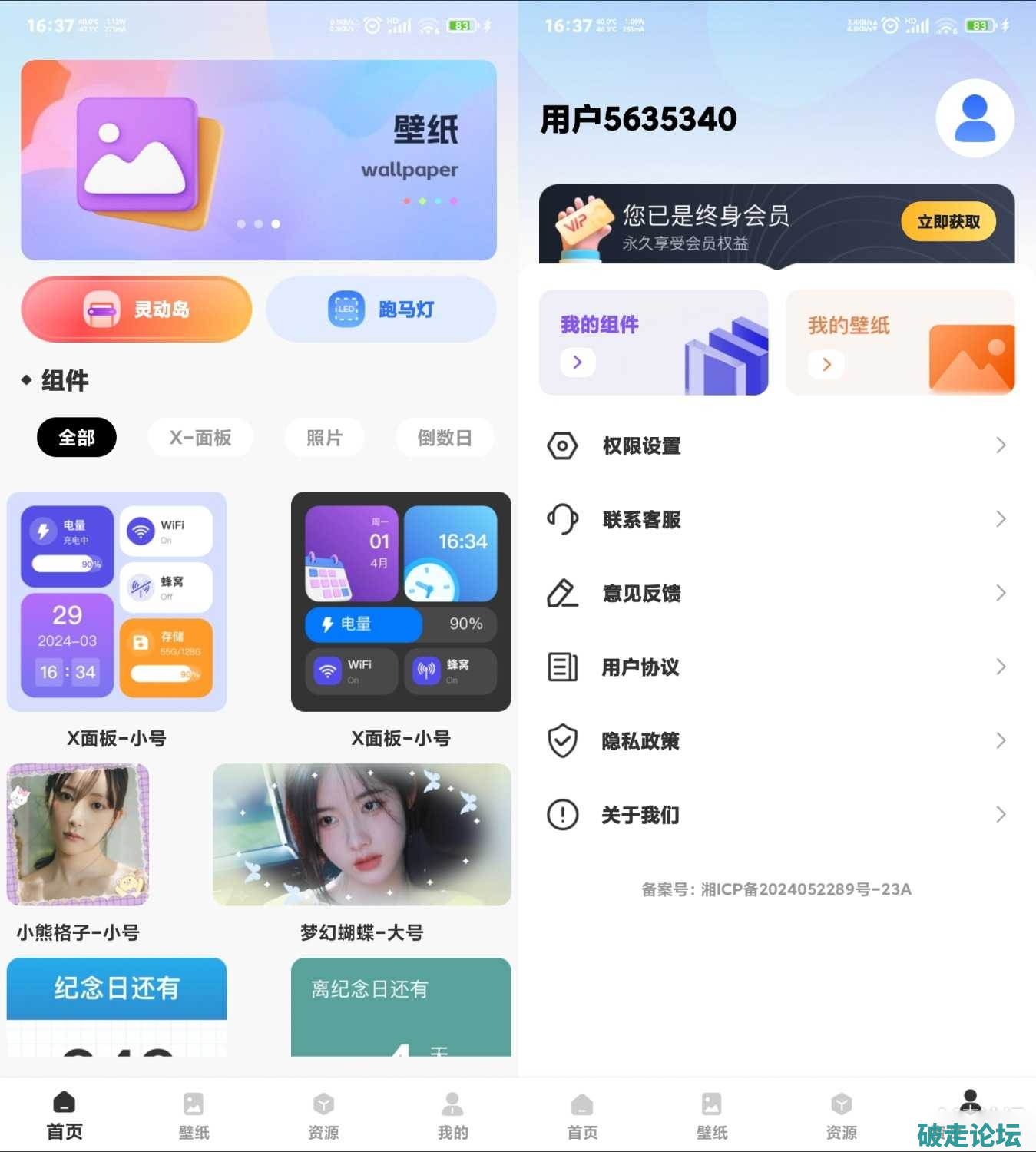Filter widgets by X-面板
1036x1152 pixels.
click(200, 438)
